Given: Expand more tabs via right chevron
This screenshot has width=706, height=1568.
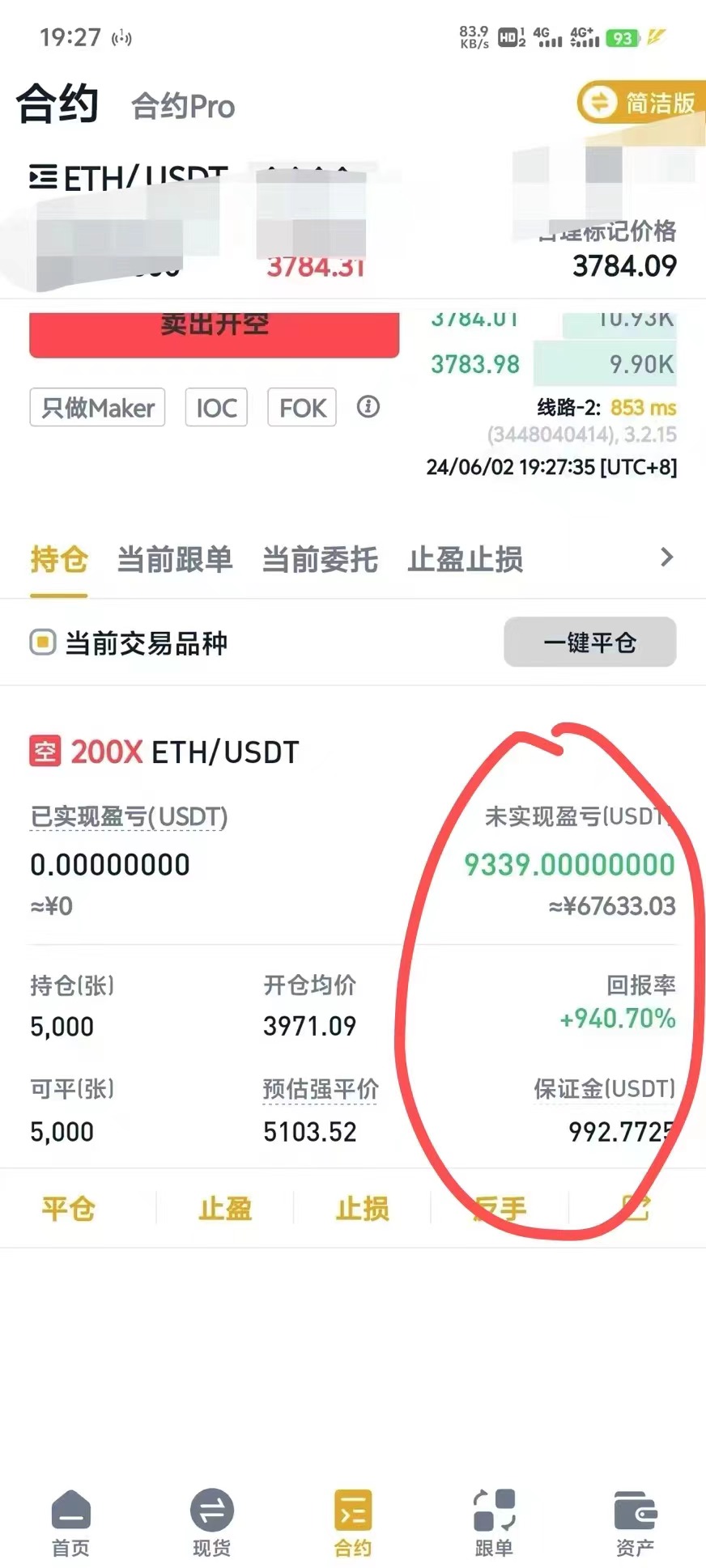Looking at the screenshot, I should (x=666, y=558).
